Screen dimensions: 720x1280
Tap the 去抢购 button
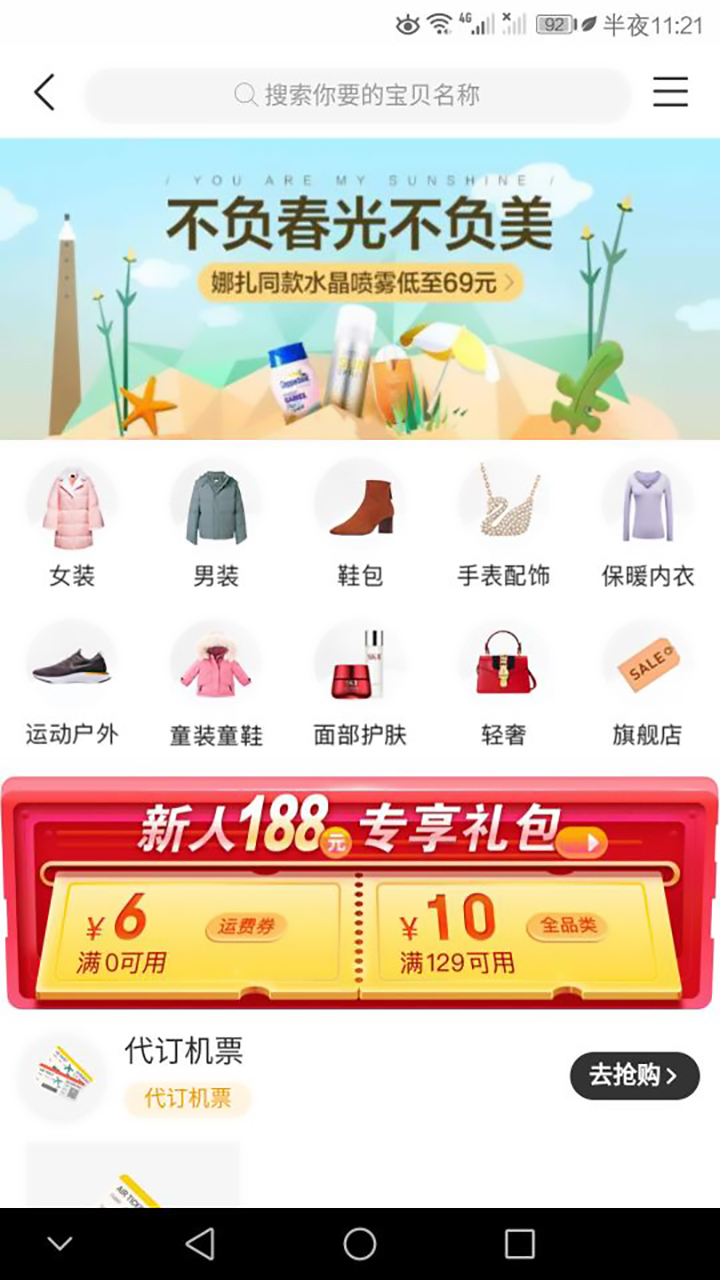coord(634,1075)
